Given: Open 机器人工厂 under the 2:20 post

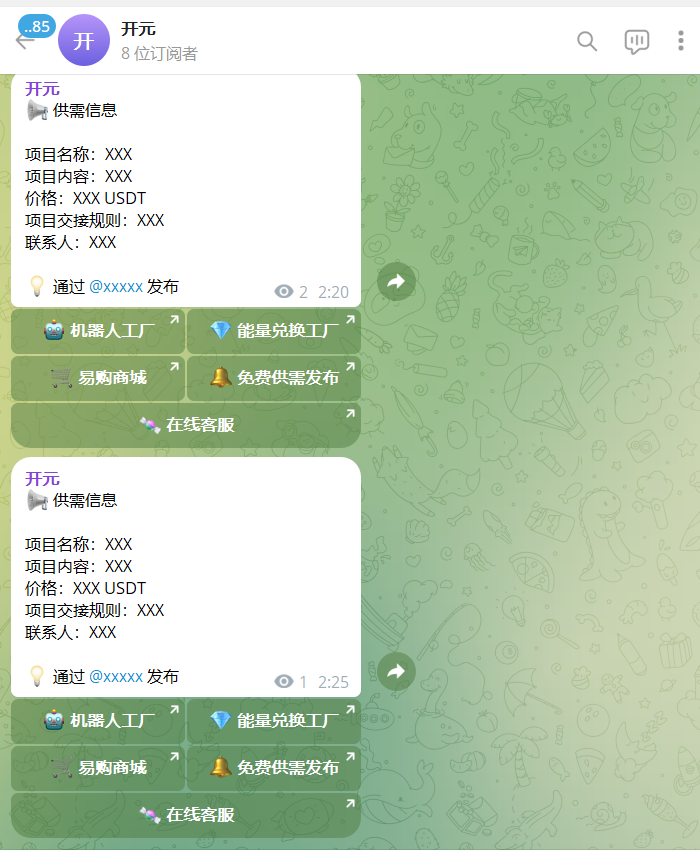Looking at the screenshot, I should tap(98, 331).
